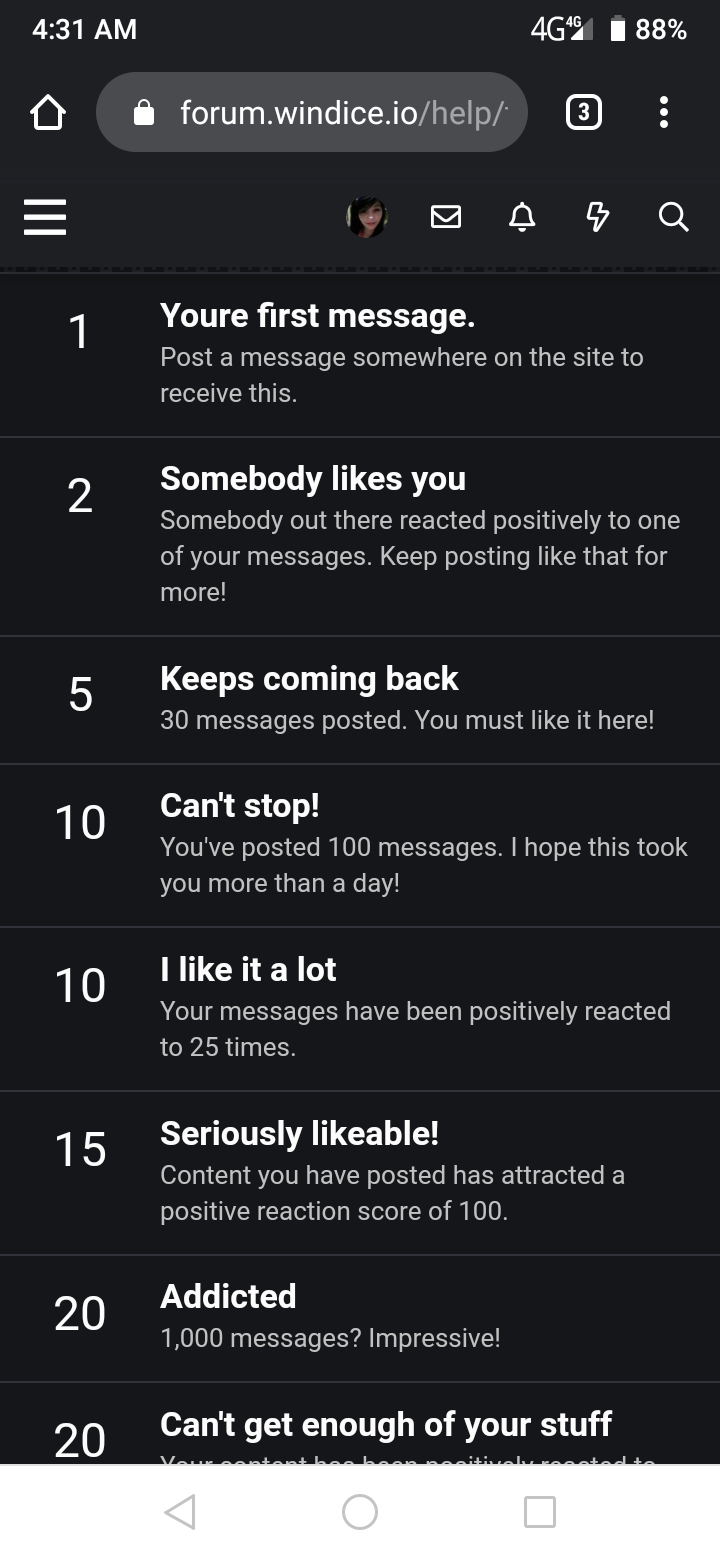
Task: Open the forum search
Action: pos(673,216)
